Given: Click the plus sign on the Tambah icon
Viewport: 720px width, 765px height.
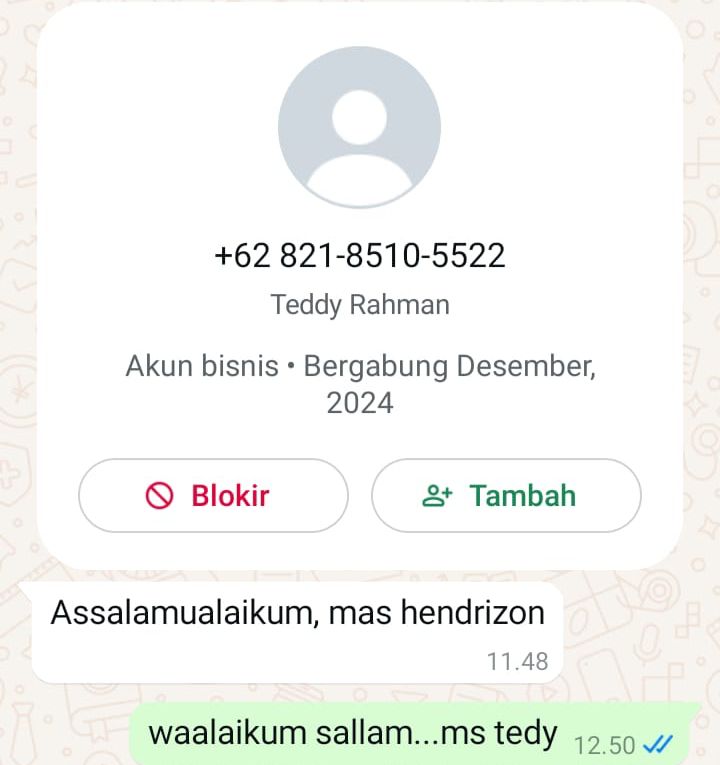Looking at the screenshot, I should click(x=446, y=489).
